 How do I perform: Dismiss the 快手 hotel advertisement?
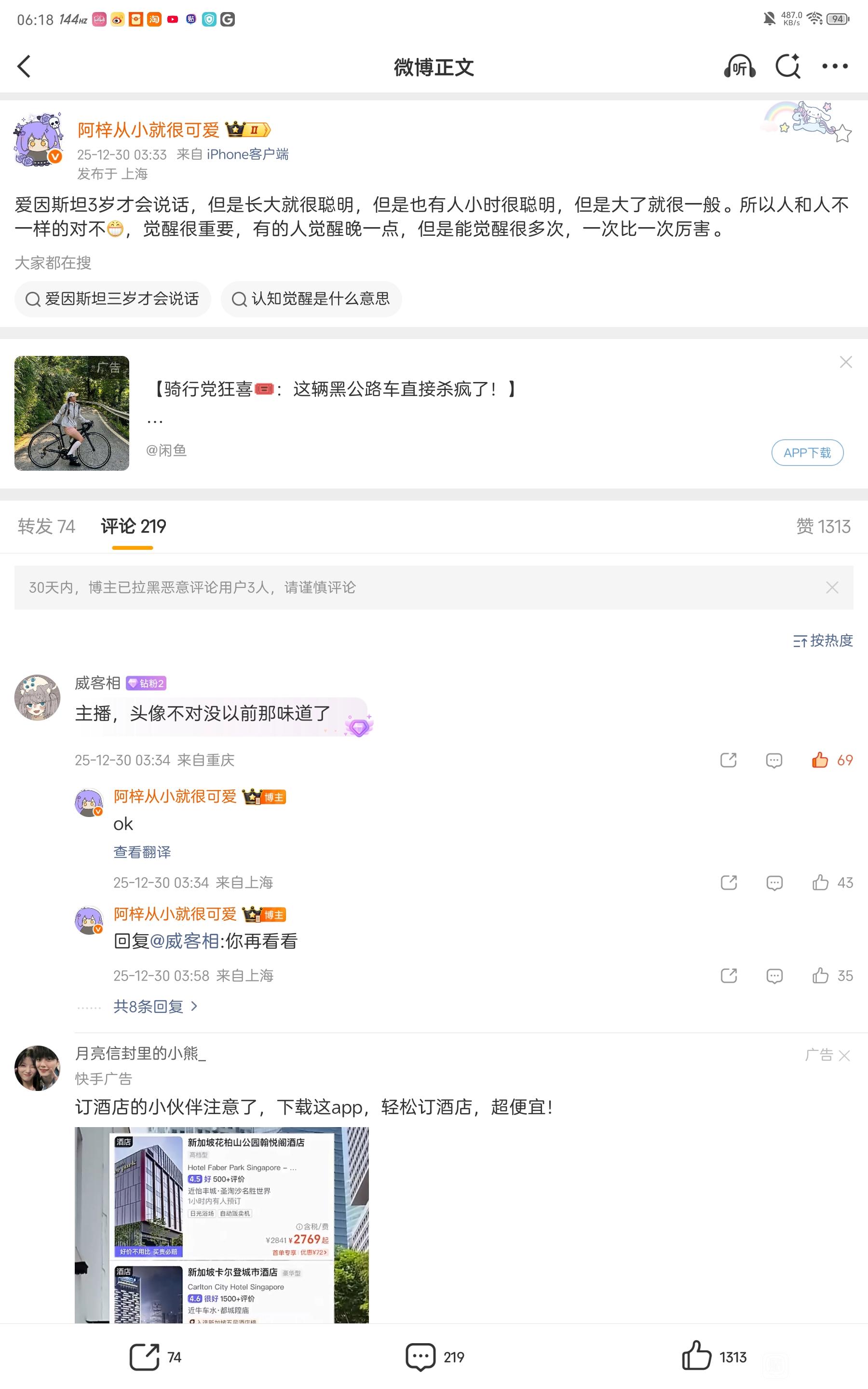(844, 1056)
